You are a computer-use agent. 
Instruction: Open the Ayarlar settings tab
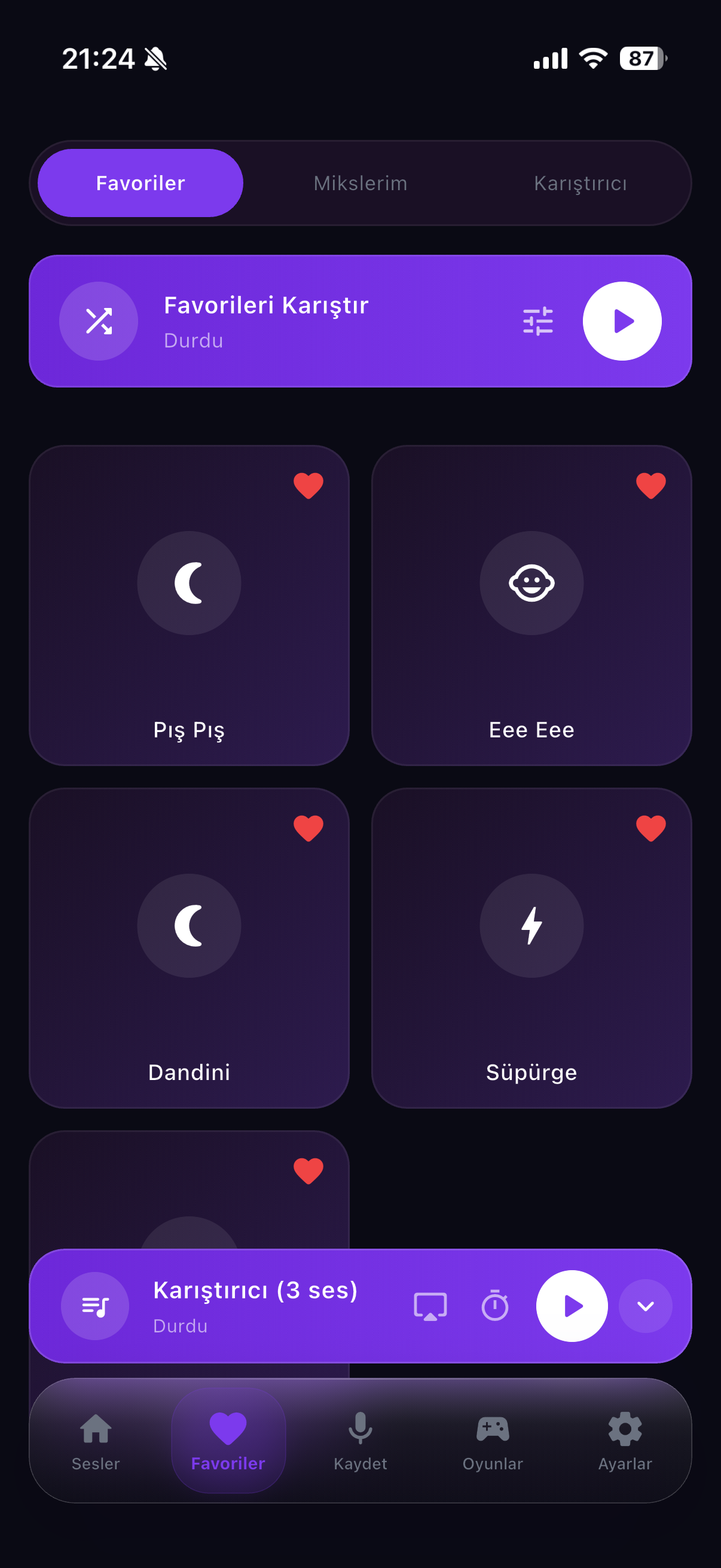[625, 1441]
